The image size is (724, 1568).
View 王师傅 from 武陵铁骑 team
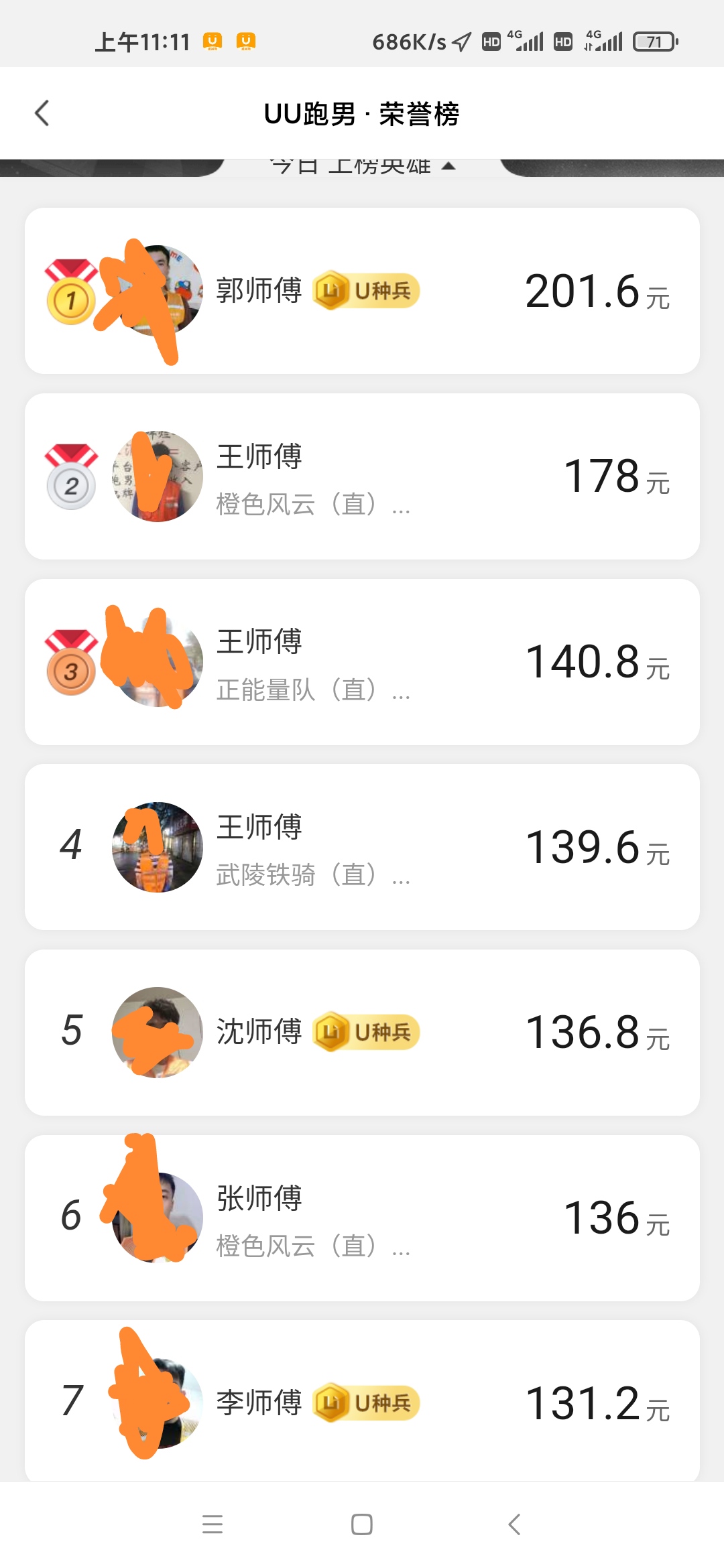[362, 847]
